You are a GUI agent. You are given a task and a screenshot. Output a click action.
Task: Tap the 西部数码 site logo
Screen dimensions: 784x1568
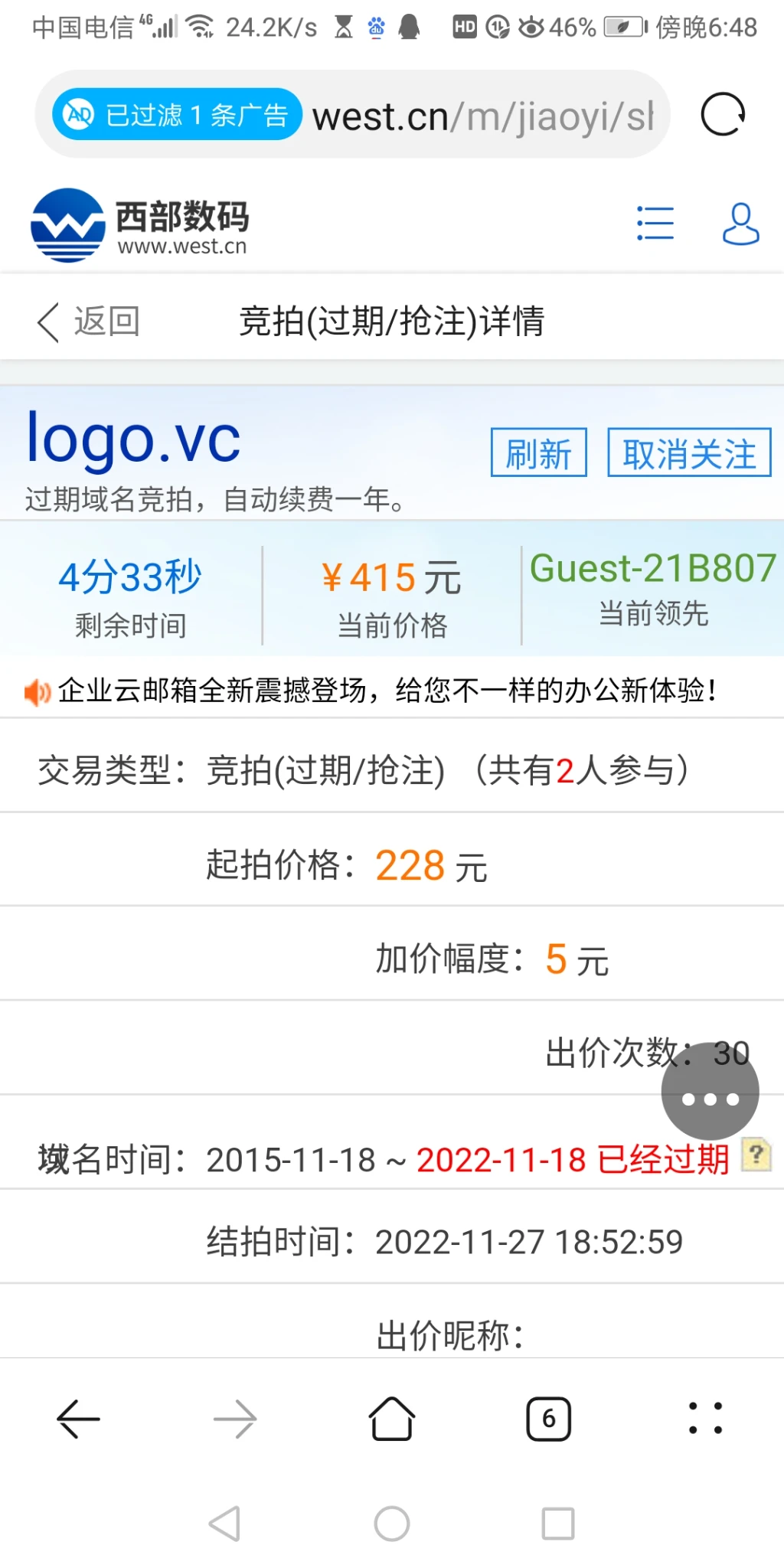click(x=140, y=225)
